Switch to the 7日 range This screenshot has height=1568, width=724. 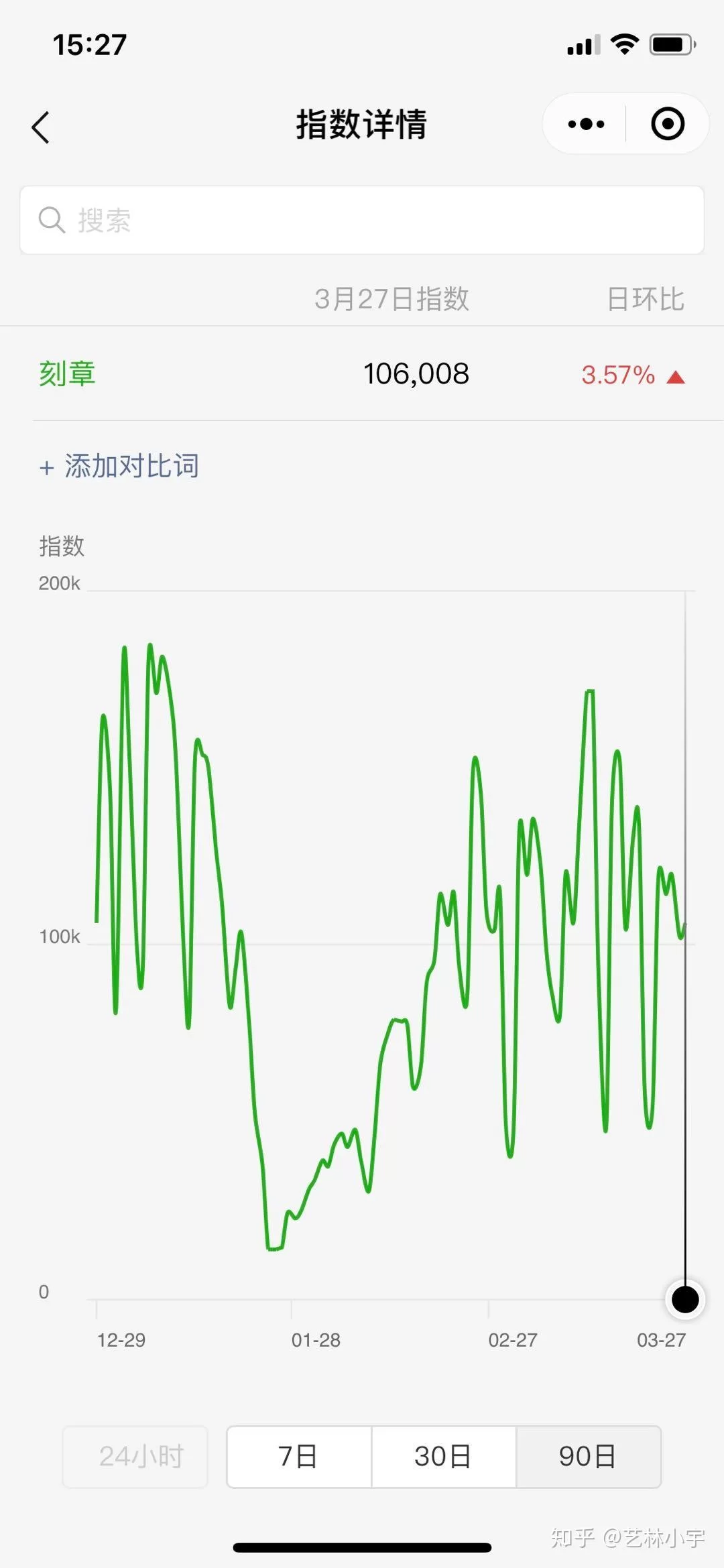pos(299,1456)
